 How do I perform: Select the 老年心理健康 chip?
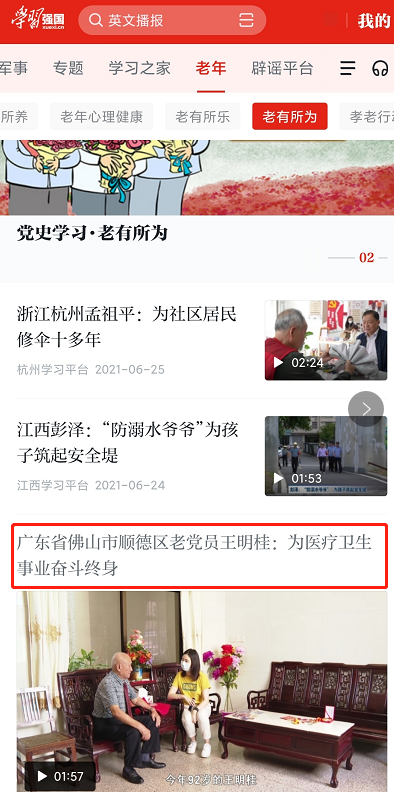tap(102, 117)
